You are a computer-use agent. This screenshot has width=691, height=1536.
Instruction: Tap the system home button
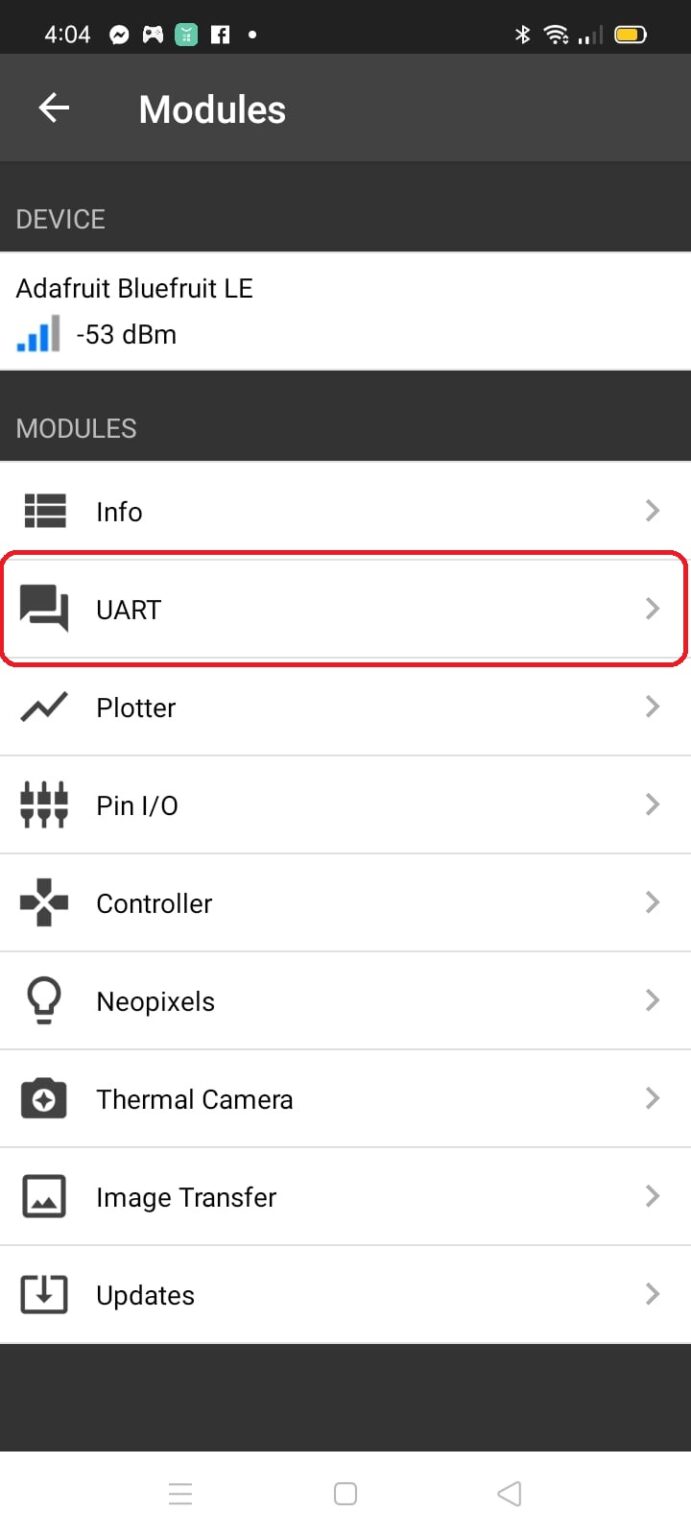pos(345,1494)
